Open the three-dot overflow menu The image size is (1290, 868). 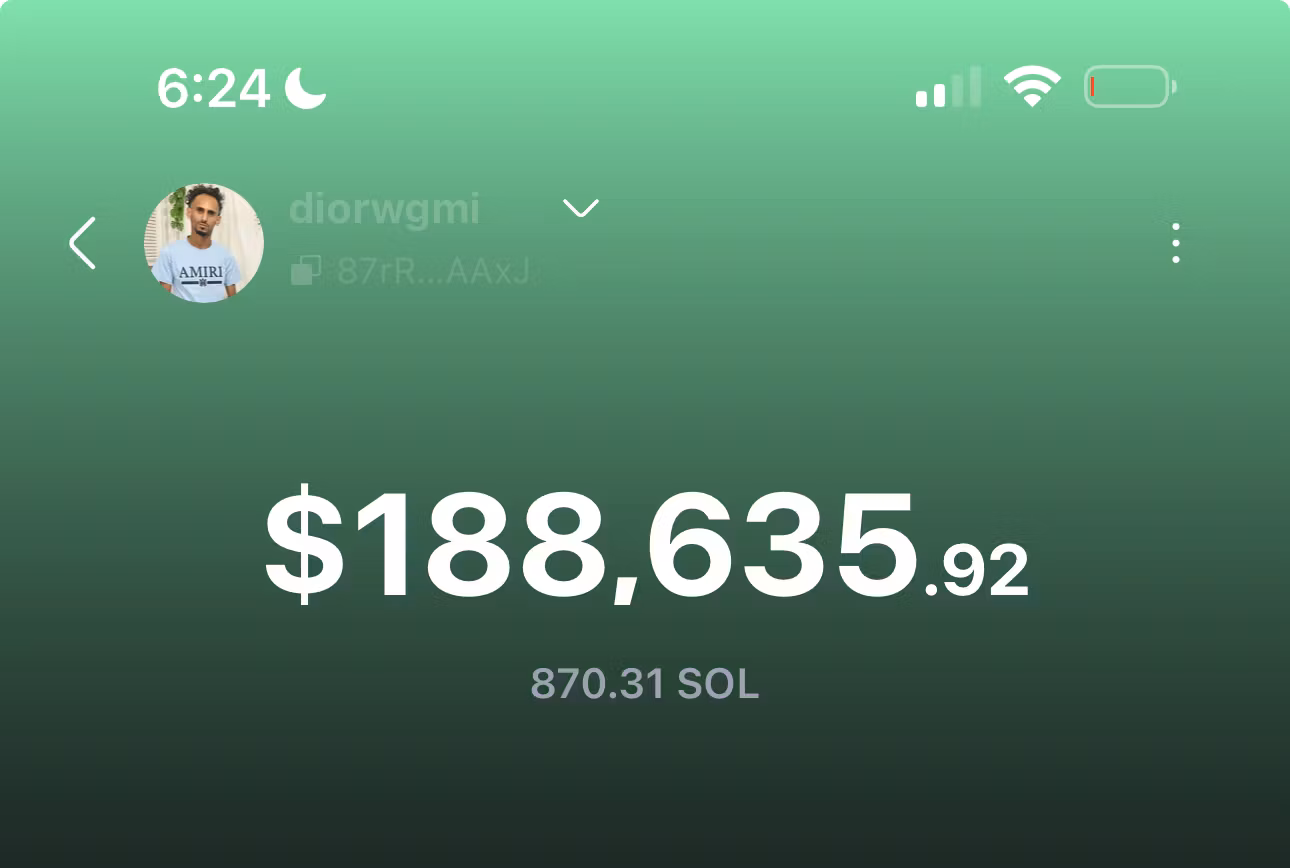point(1175,243)
